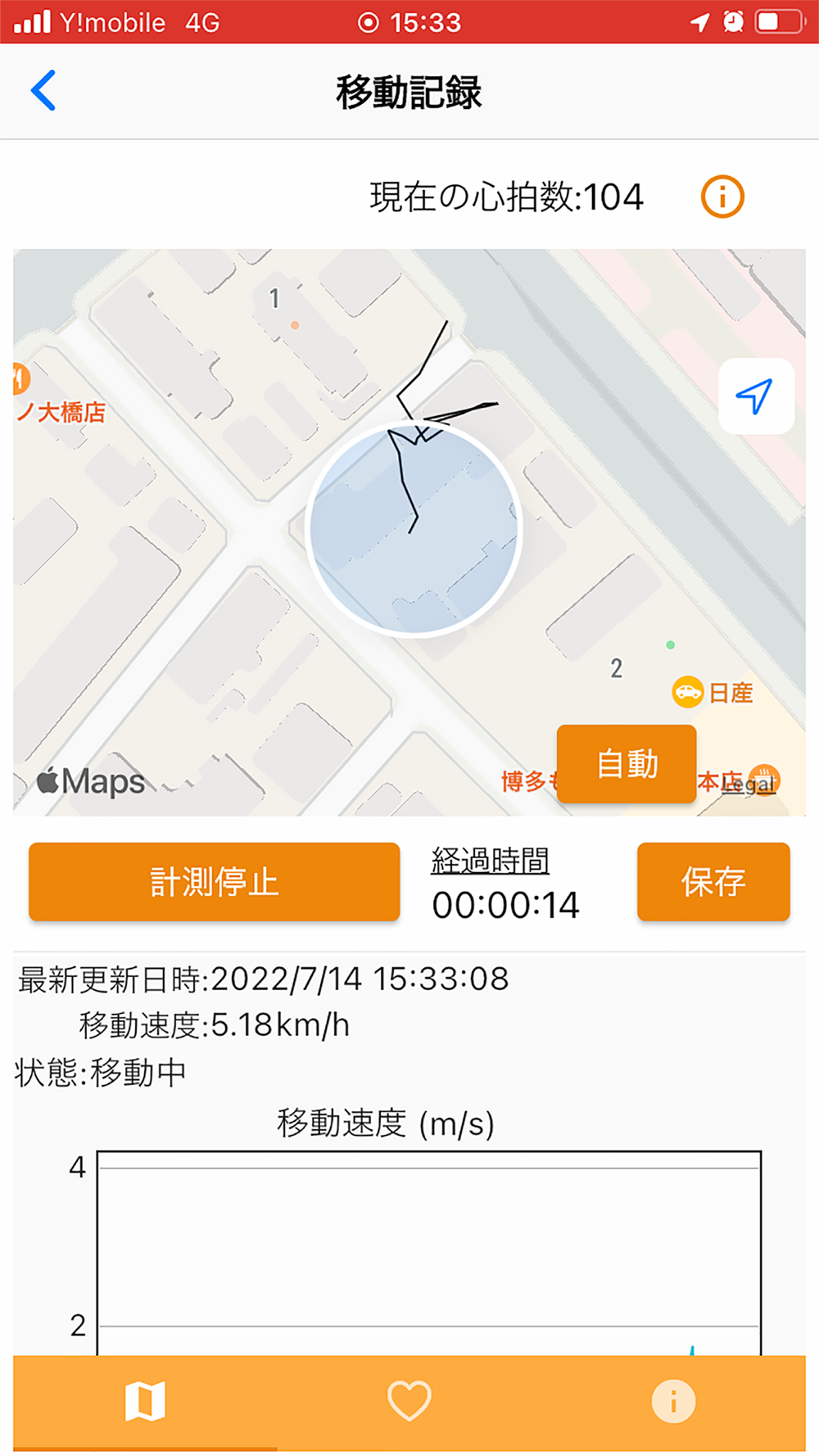The image size is (819, 1456).
Task: Save the record with 保存 button
Action: pyautogui.click(x=713, y=882)
